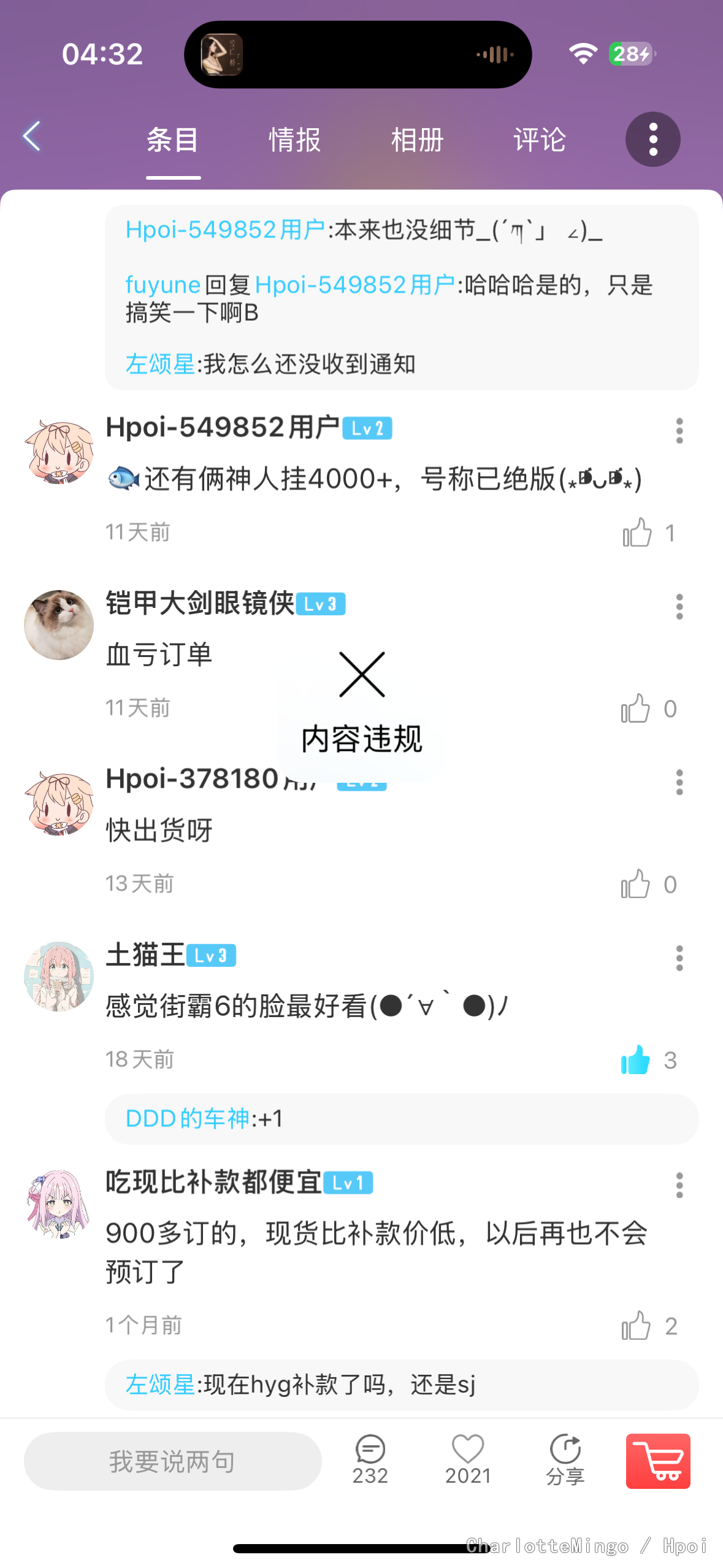Go back with the top-left arrow
Image resolution: width=723 pixels, height=1568 pixels.
(x=32, y=136)
